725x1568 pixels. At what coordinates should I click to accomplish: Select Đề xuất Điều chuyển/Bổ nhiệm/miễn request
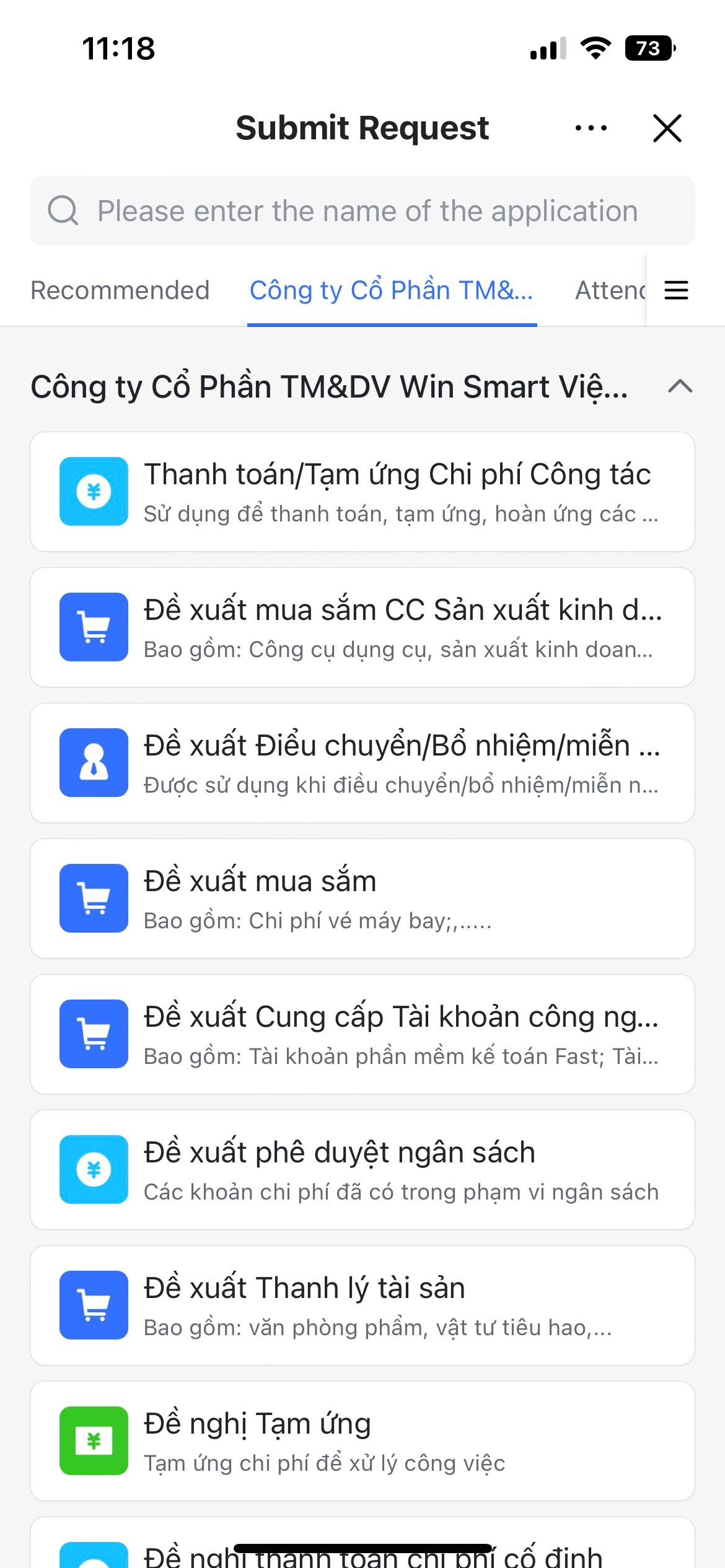[362, 763]
